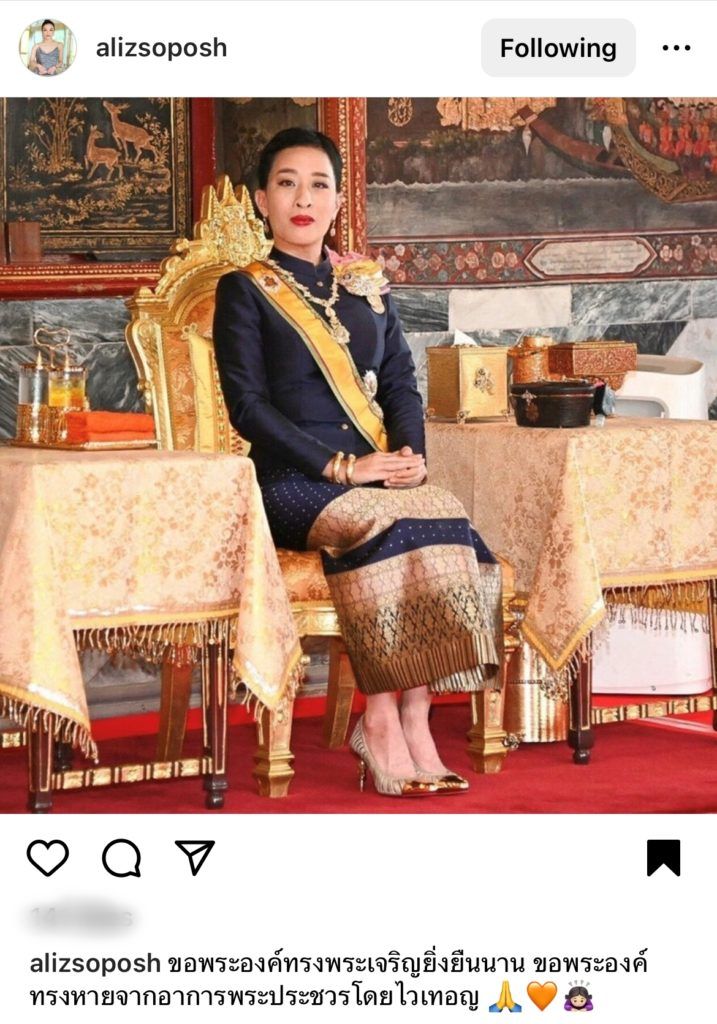Open comments via the speech bubble icon
Screen dimensions: 717x1024
click(x=121, y=858)
